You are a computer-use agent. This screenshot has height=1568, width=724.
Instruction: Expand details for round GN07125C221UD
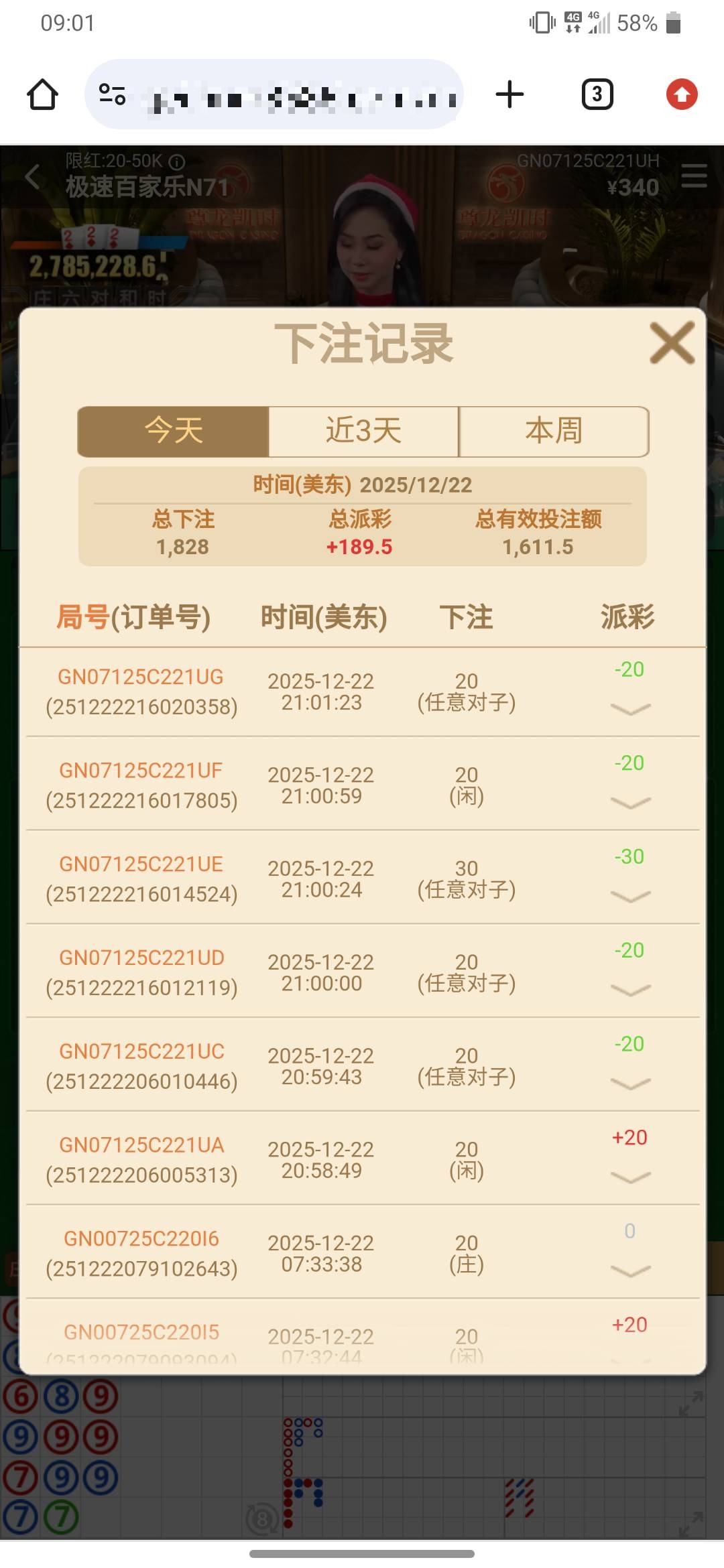(630, 990)
